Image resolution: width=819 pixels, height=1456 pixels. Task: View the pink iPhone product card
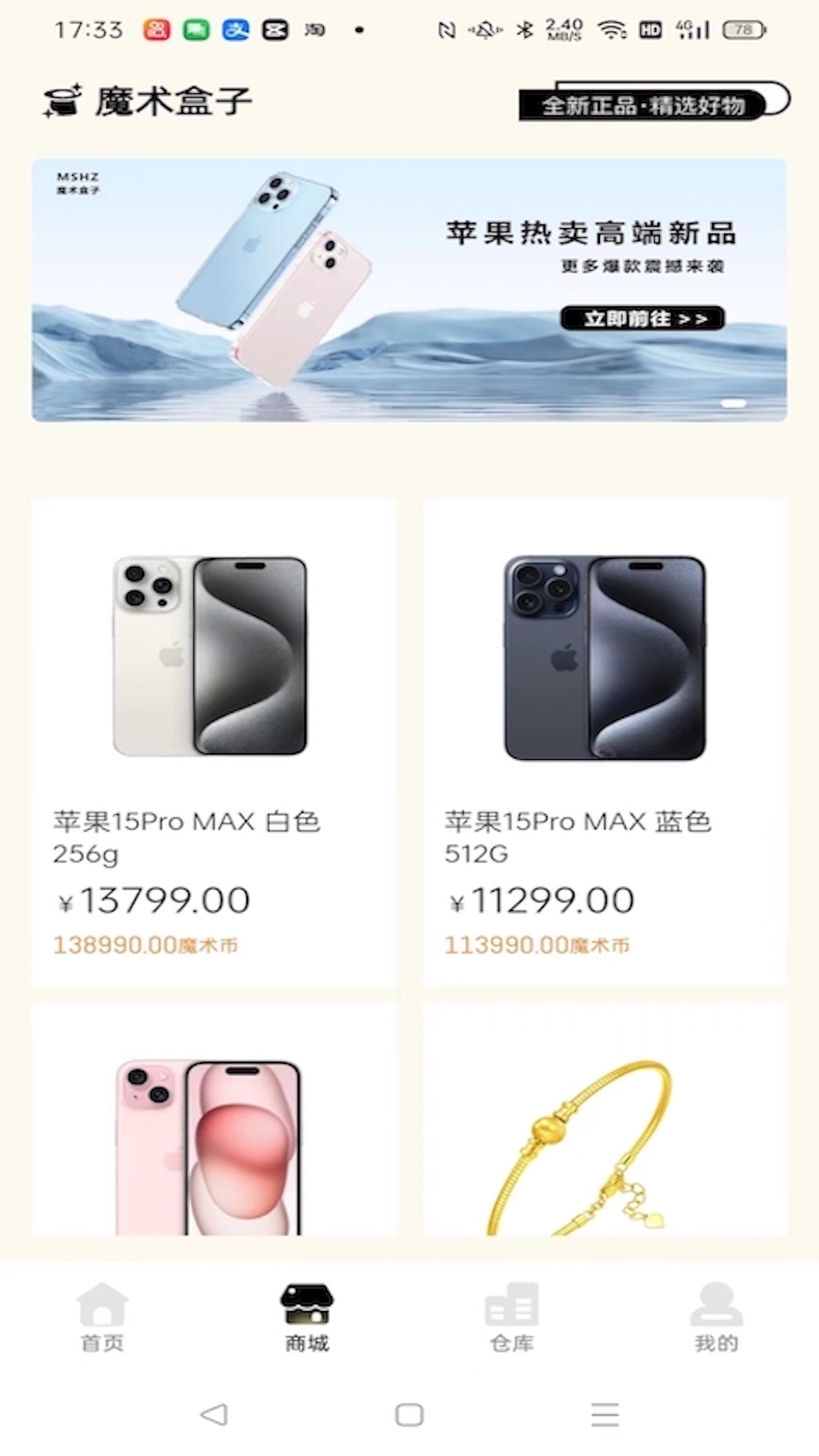(x=213, y=1122)
